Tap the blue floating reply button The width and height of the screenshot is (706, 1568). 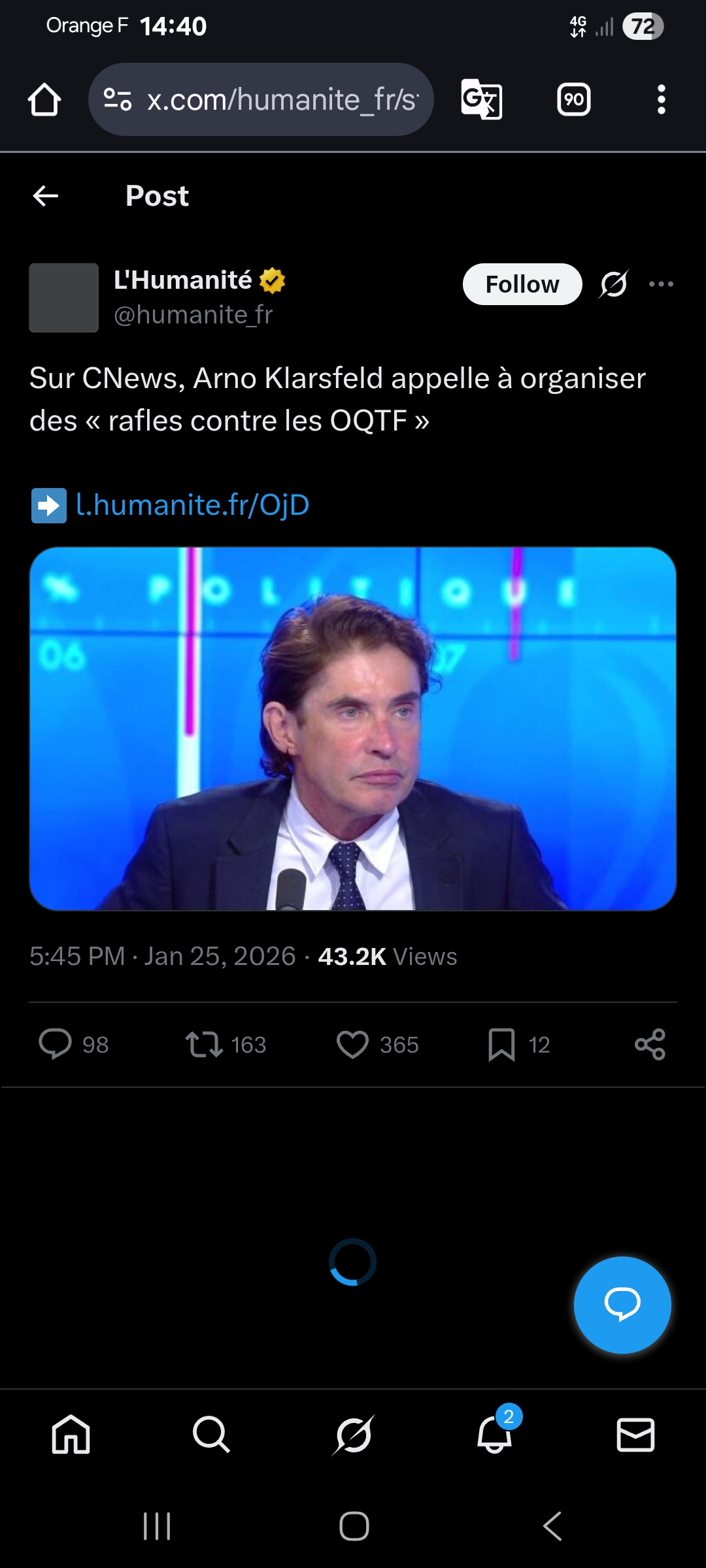[622, 1305]
